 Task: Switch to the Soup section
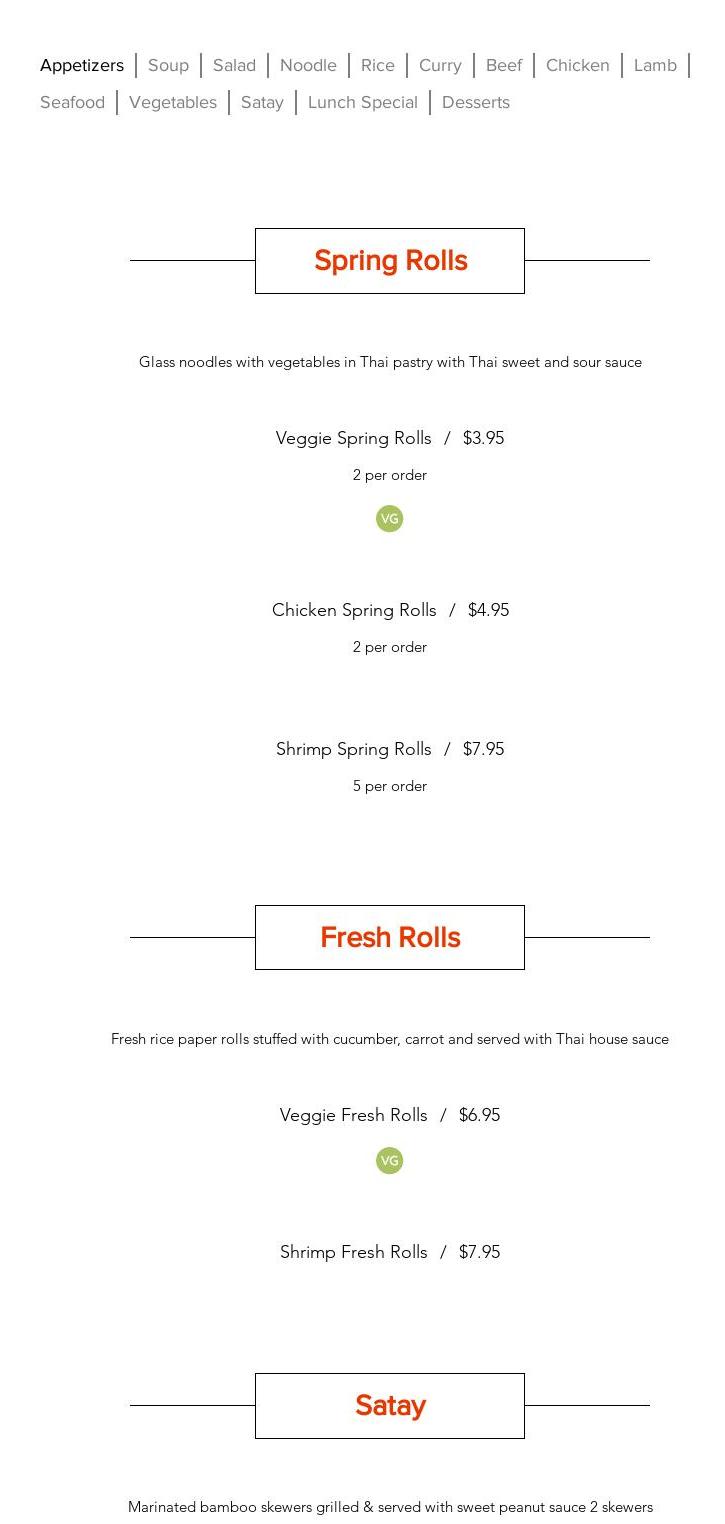168,65
